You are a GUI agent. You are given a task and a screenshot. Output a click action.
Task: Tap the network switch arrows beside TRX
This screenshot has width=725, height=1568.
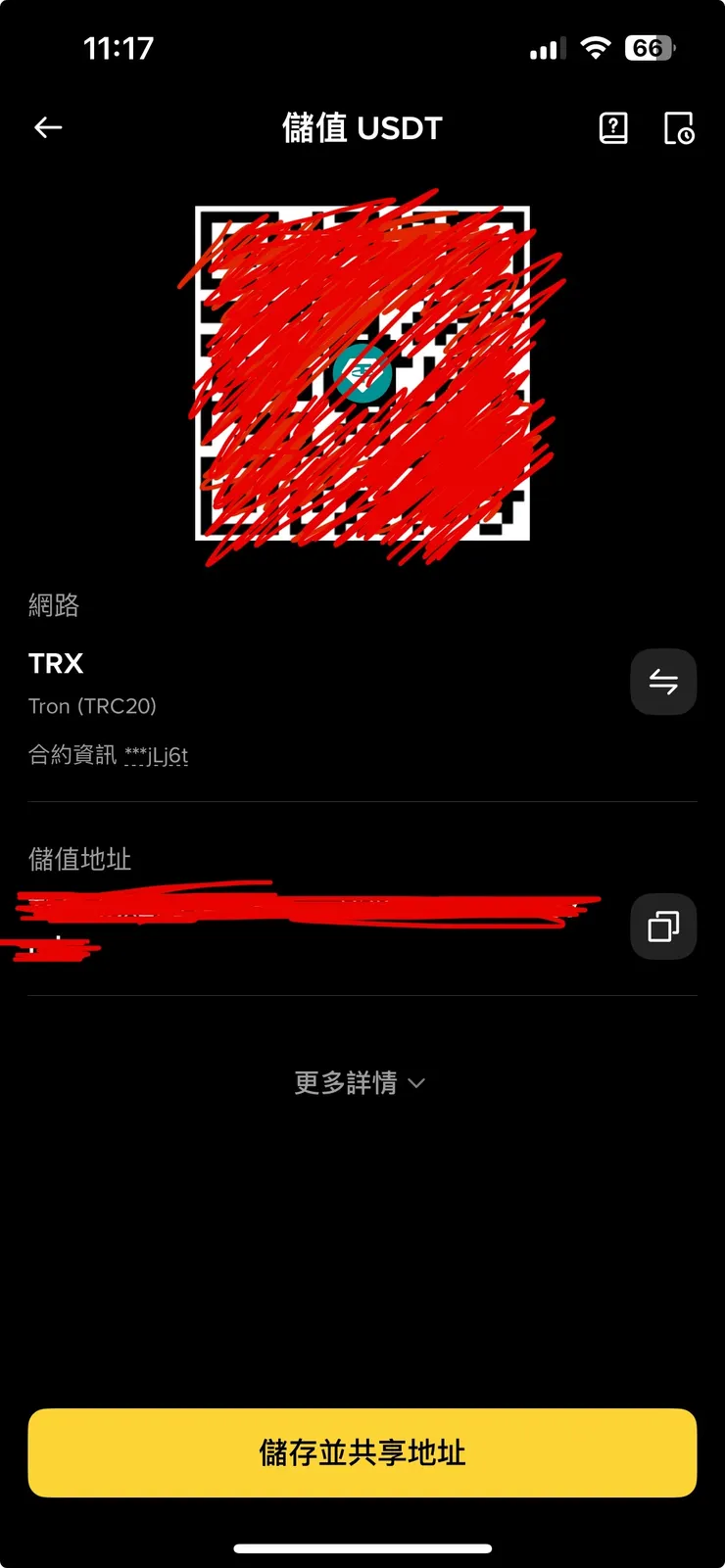pyautogui.click(x=663, y=682)
